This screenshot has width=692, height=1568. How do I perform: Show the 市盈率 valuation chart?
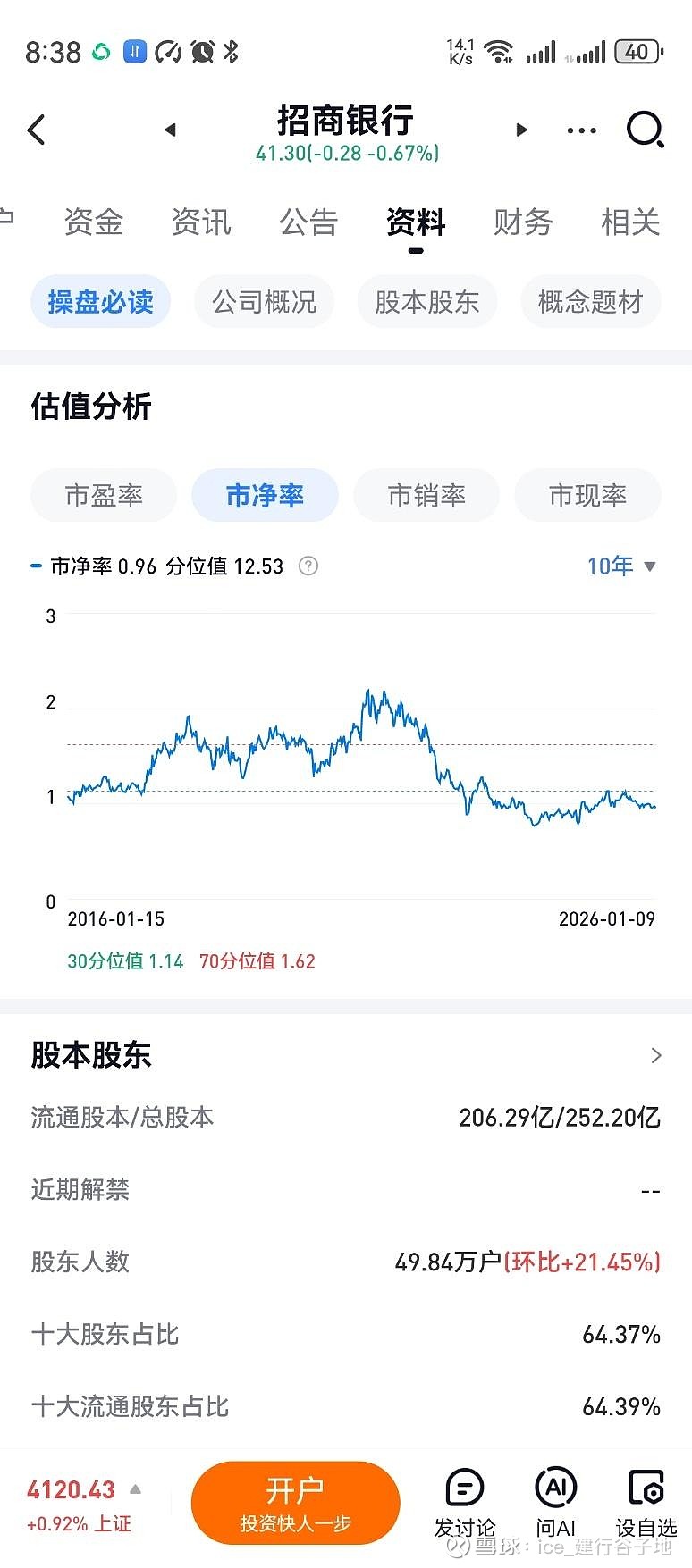(104, 495)
